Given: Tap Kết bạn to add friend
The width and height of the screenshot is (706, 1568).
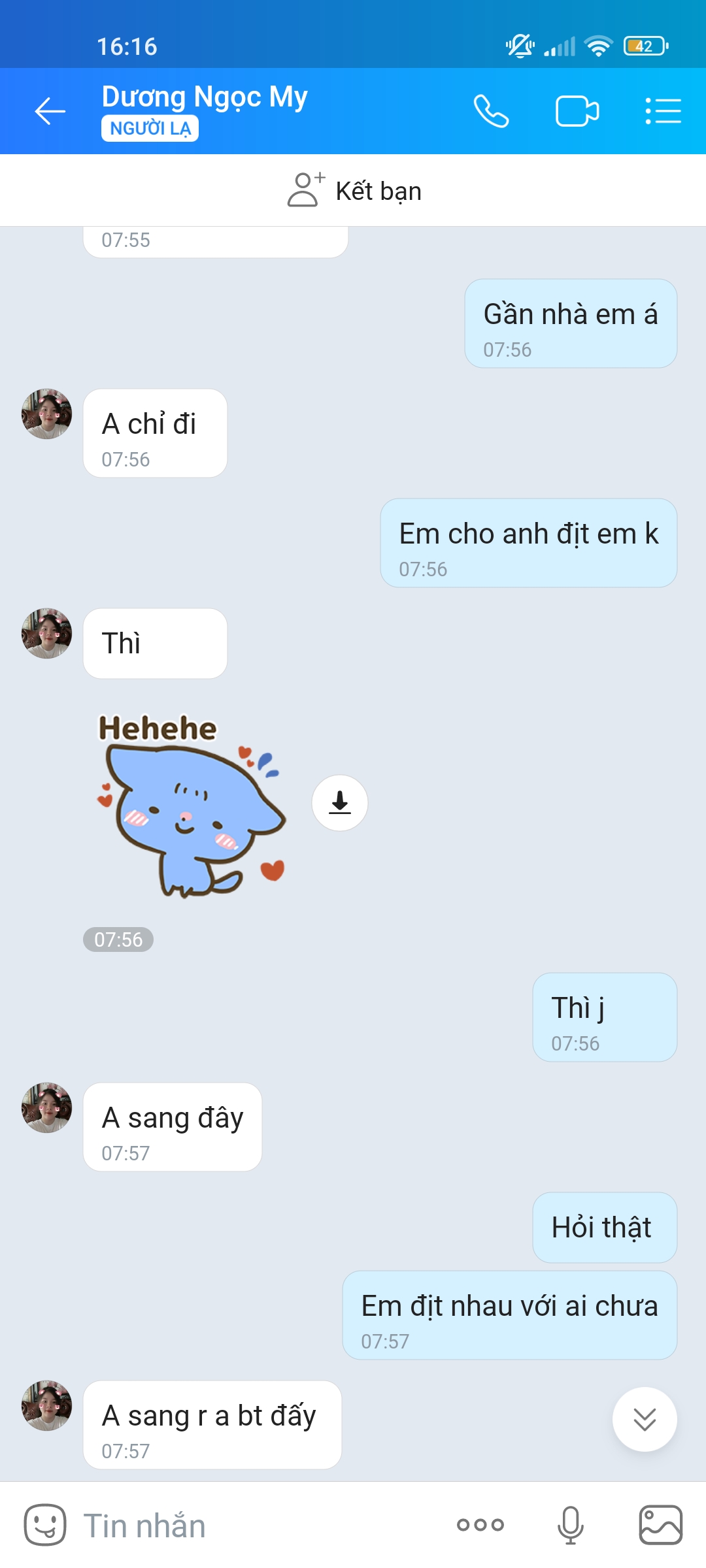Looking at the screenshot, I should tap(354, 191).
